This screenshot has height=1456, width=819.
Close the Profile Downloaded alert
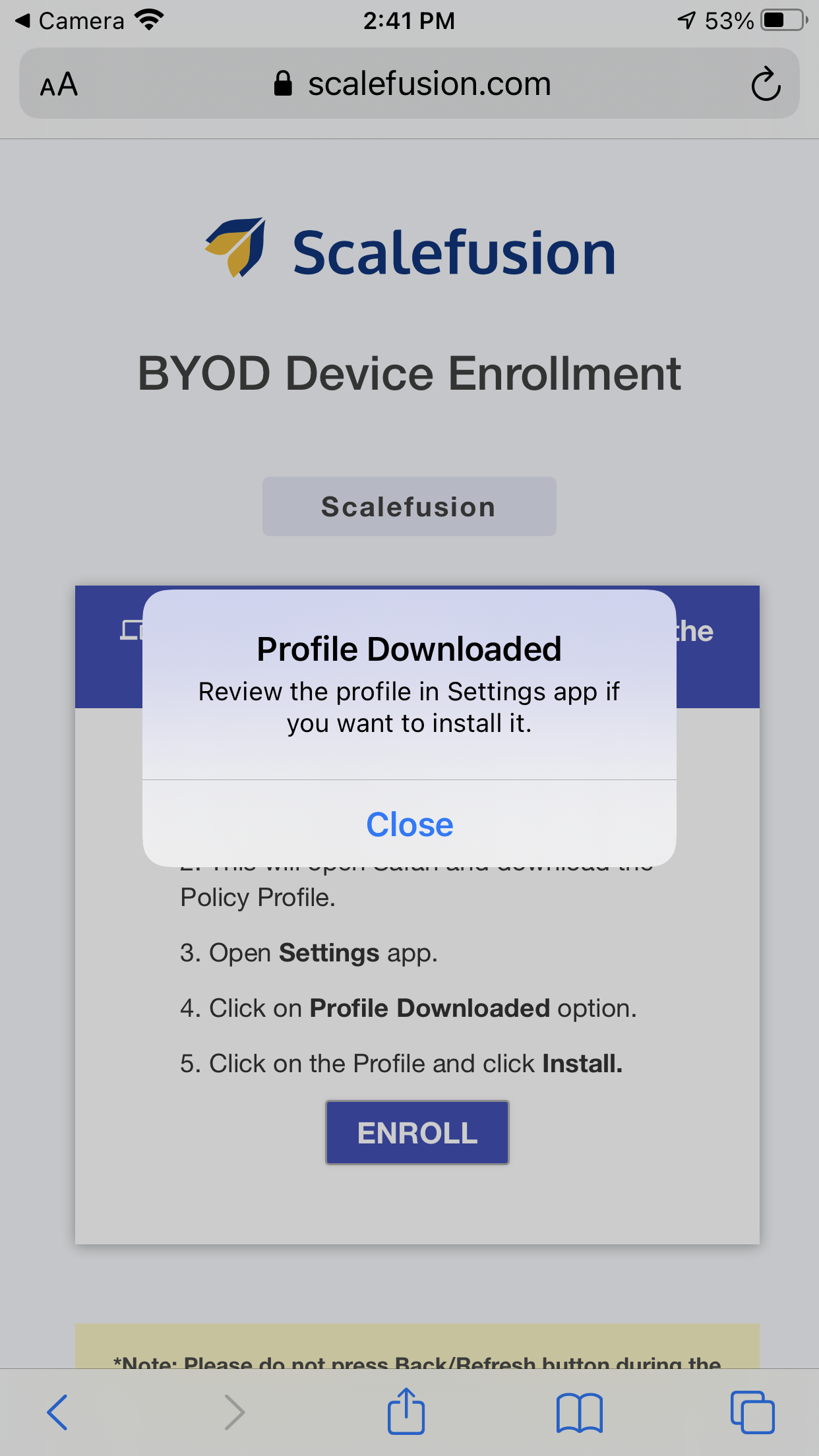pyautogui.click(x=409, y=824)
